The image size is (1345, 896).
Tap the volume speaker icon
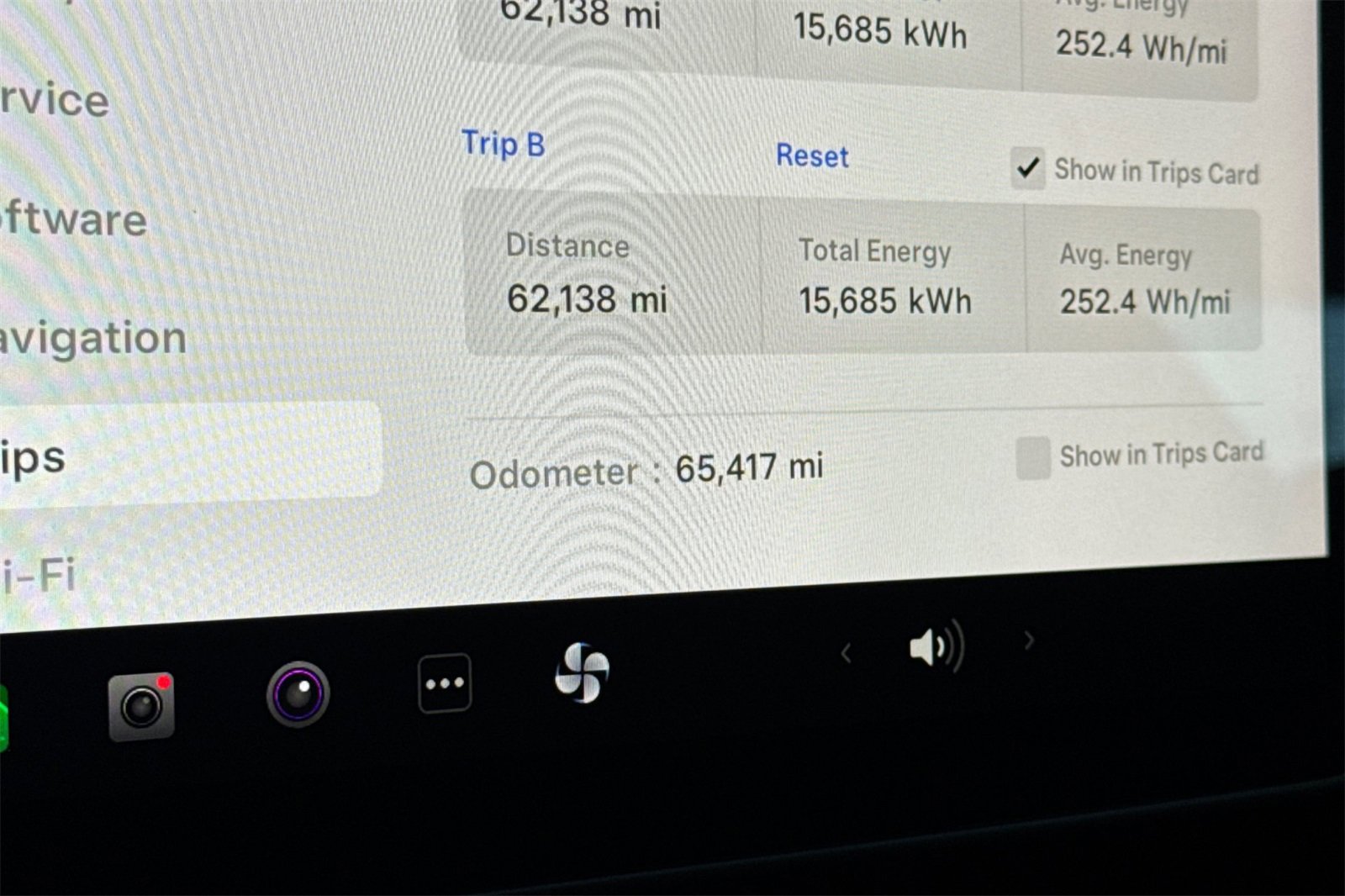click(935, 648)
